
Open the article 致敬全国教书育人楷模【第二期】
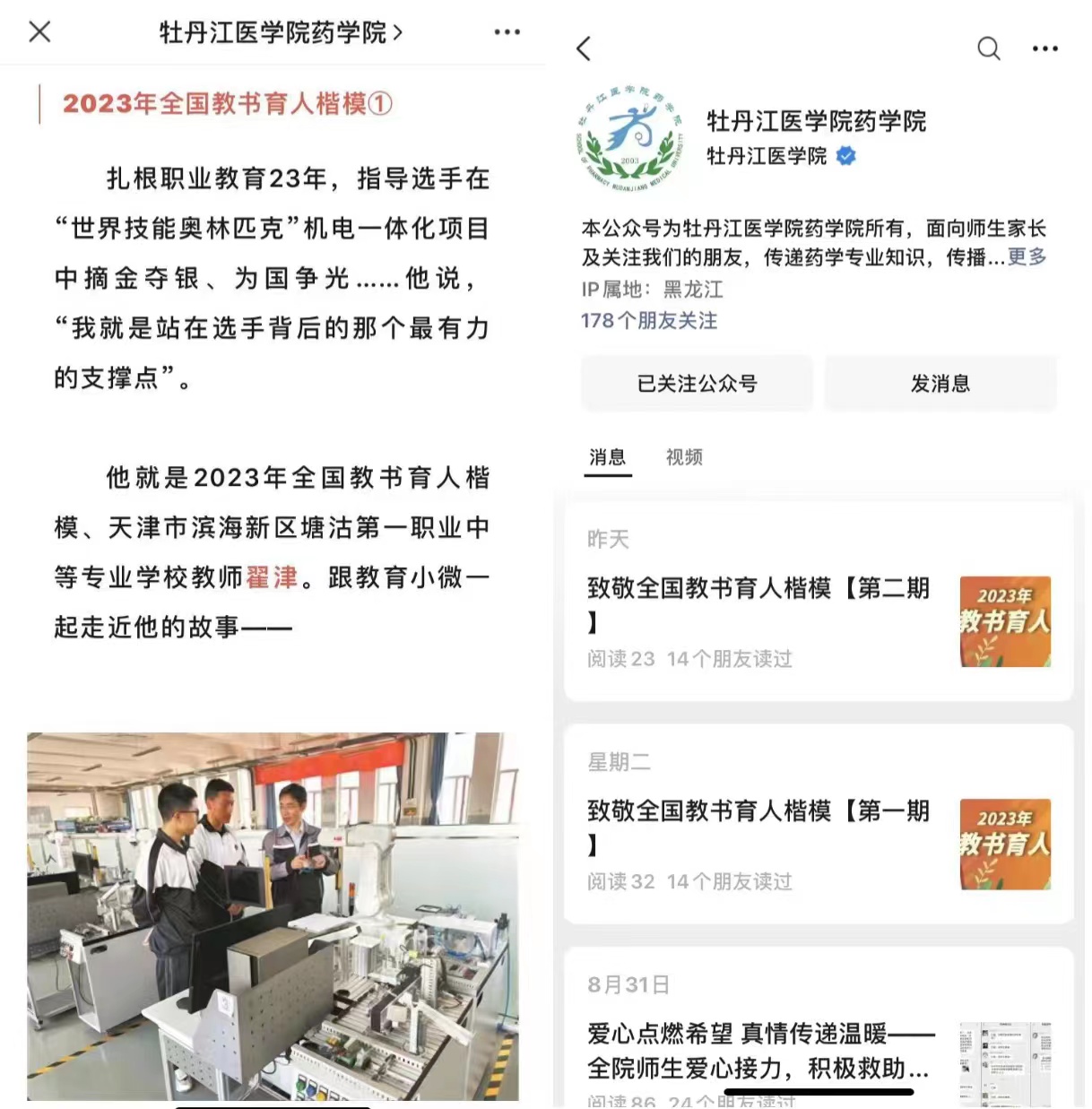(758, 604)
